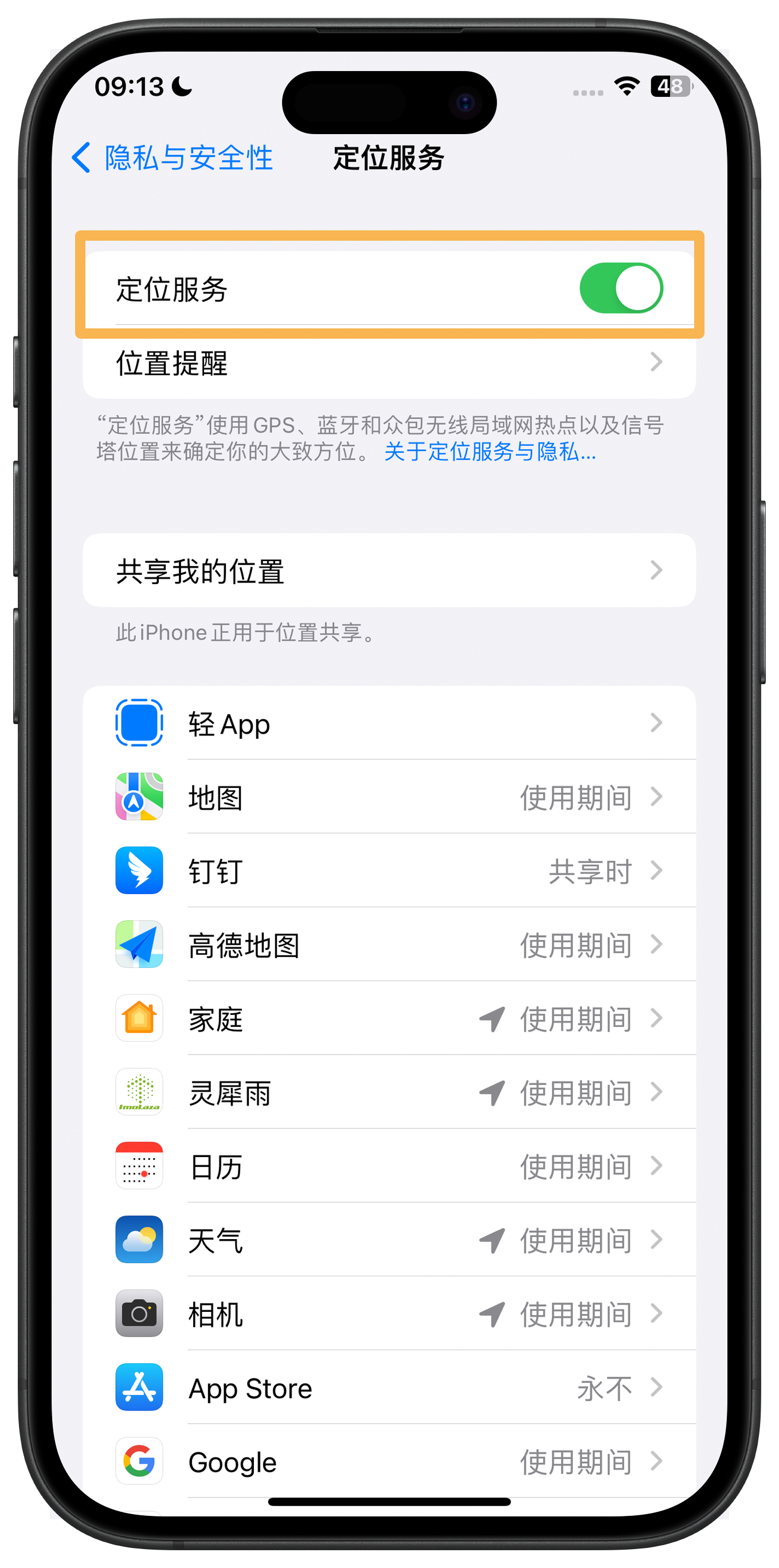Open 灵犀雨 location permission

pyautogui.click(x=390, y=1092)
